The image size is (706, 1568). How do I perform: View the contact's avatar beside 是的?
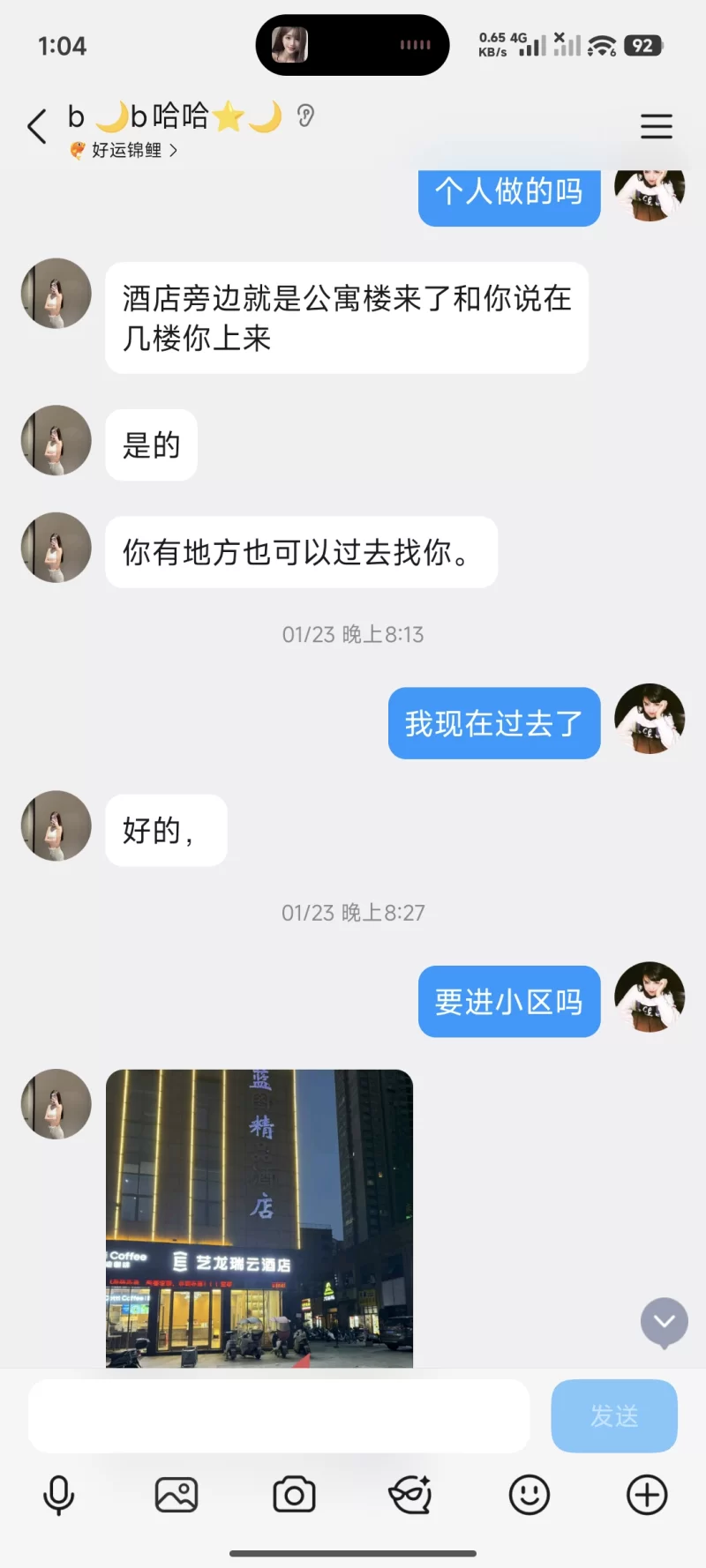[56, 440]
